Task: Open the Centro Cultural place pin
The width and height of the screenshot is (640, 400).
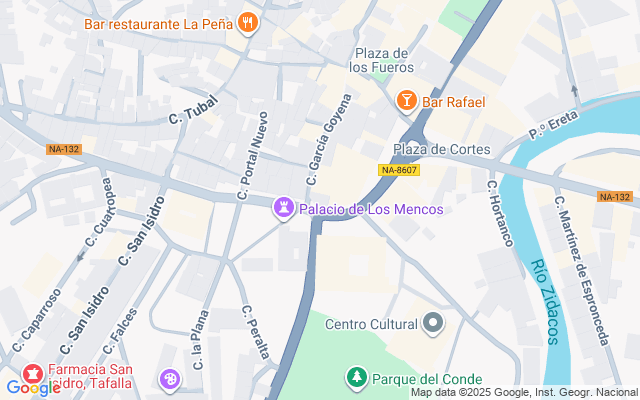Action: (433, 323)
